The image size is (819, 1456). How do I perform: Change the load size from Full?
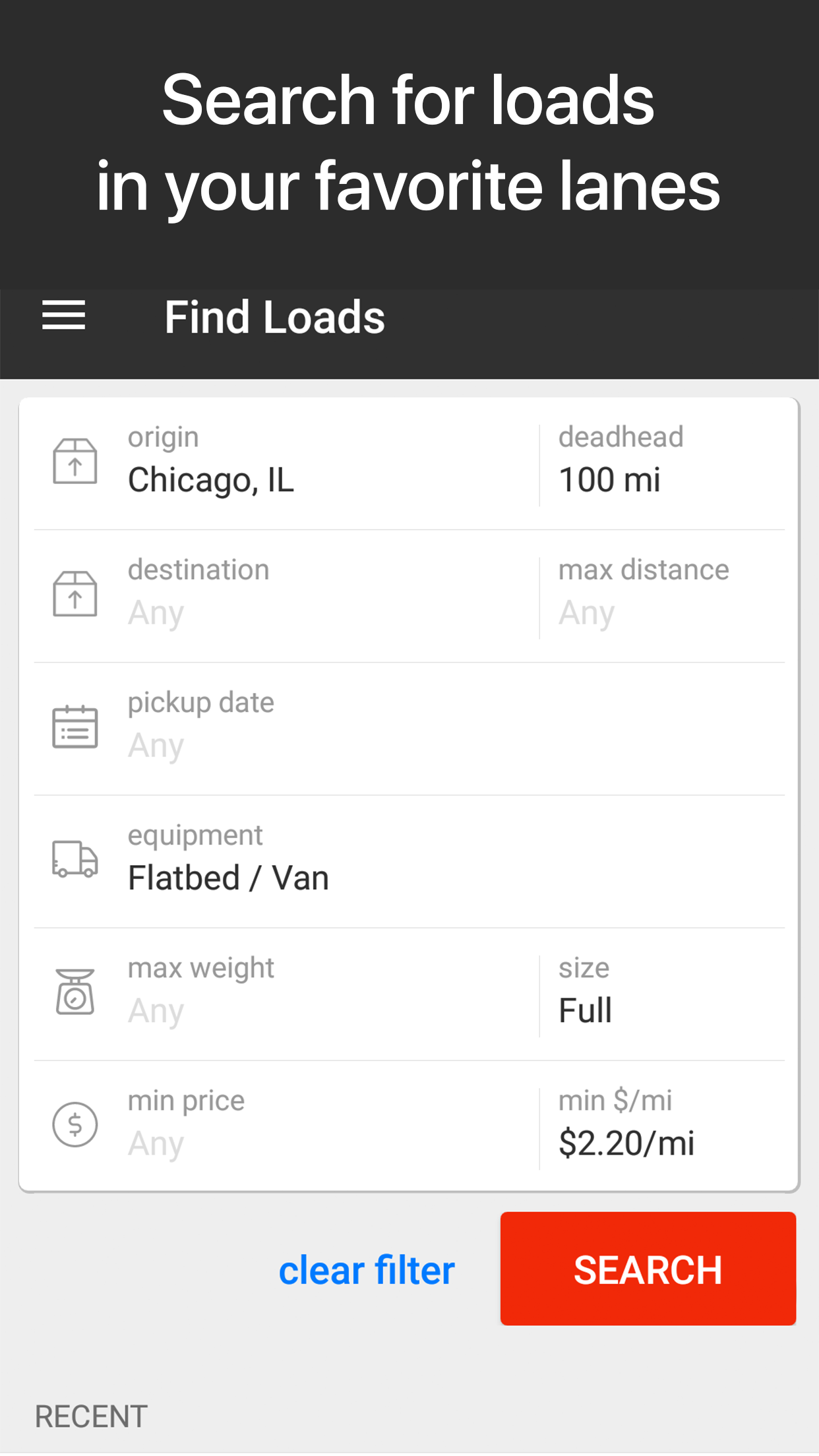tap(663, 994)
